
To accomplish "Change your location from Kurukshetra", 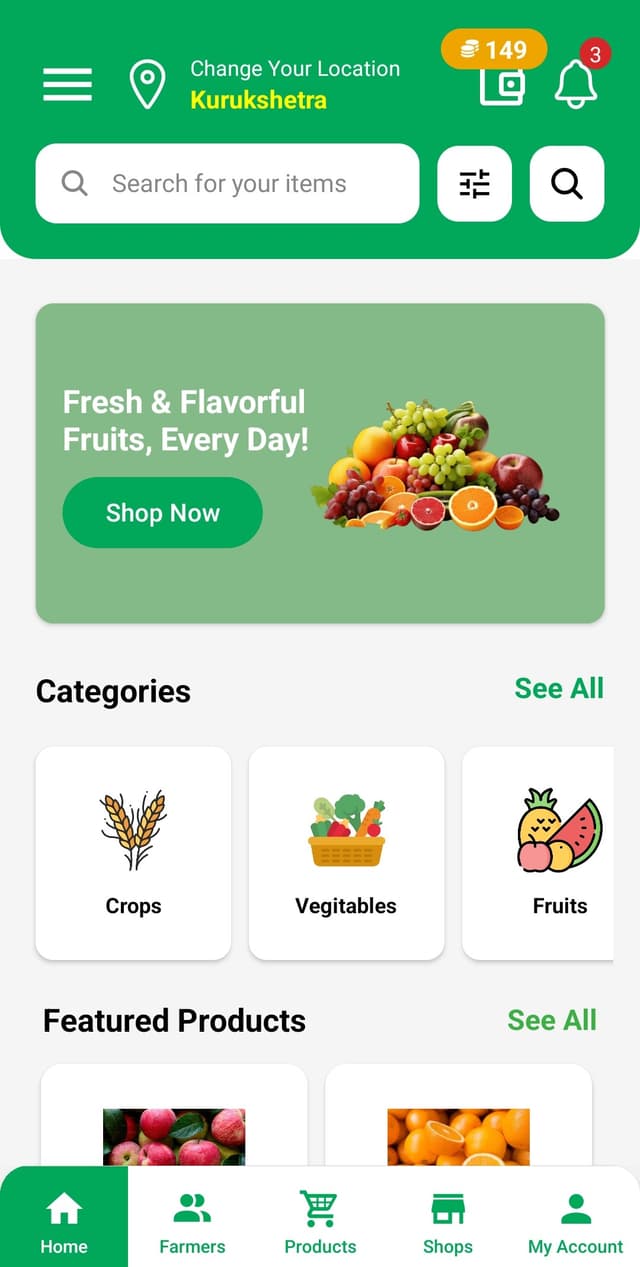I will [265, 85].
